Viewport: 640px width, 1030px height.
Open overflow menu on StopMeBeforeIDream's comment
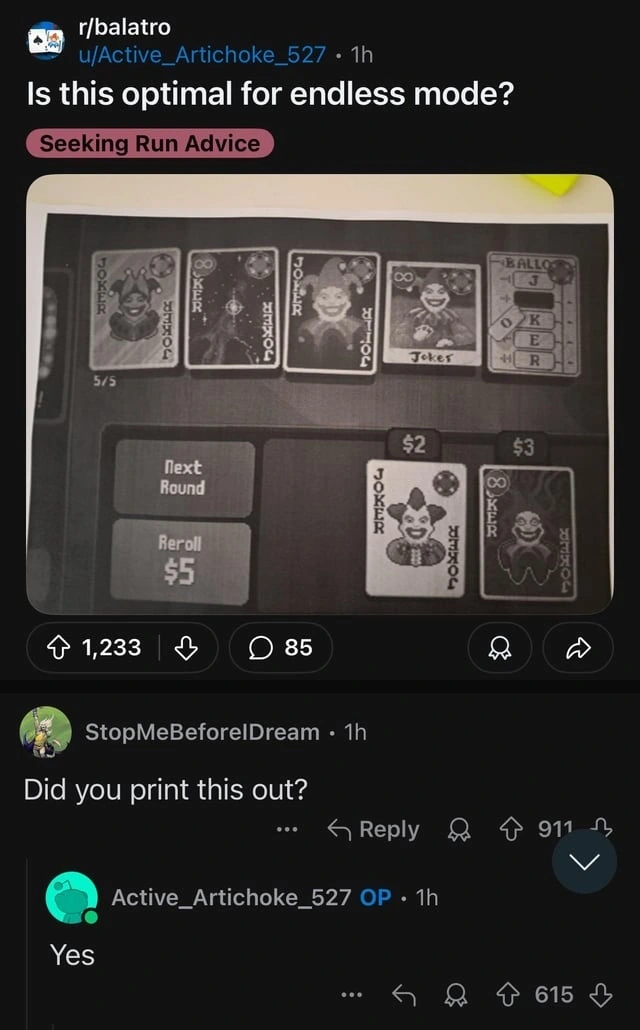coord(286,830)
